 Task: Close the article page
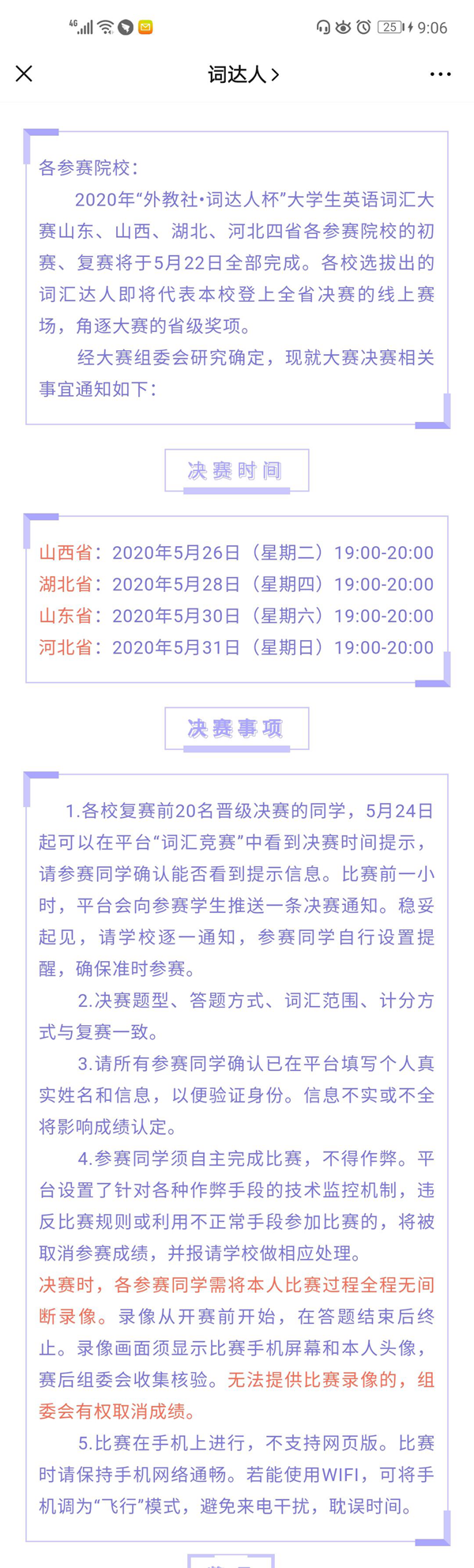coord(24,74)
